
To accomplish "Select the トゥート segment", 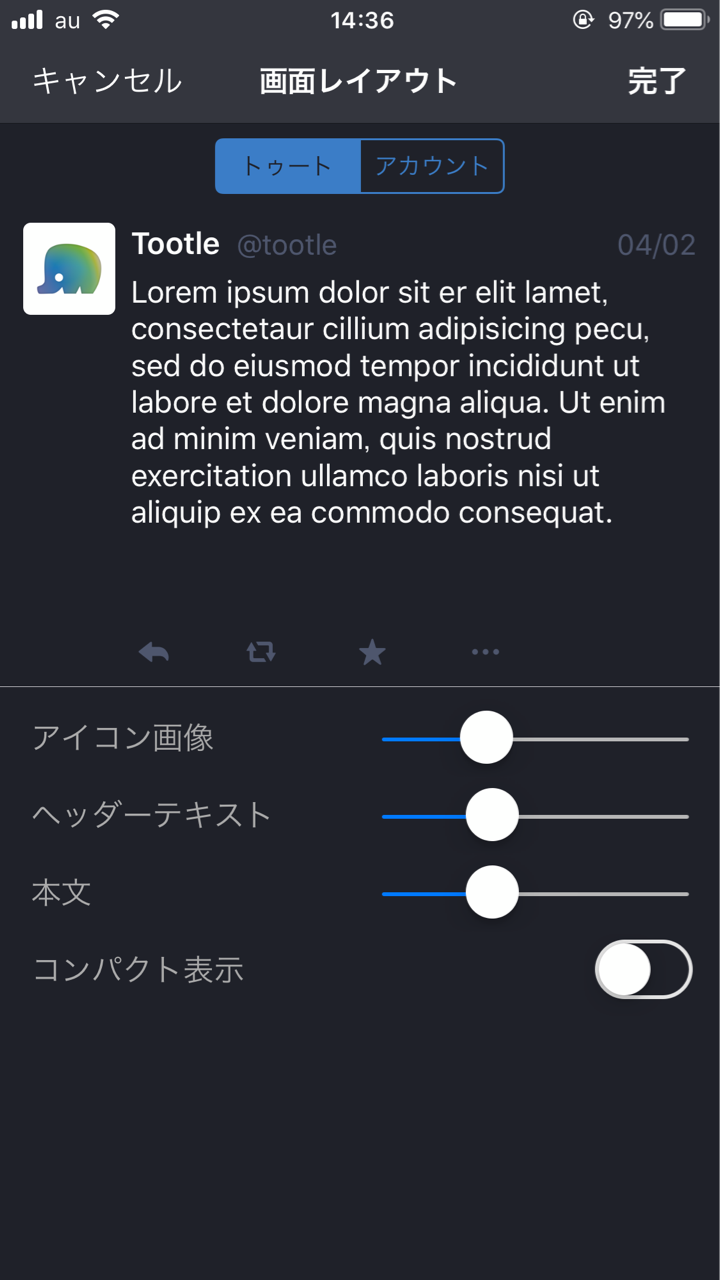I will pos(288,166).
